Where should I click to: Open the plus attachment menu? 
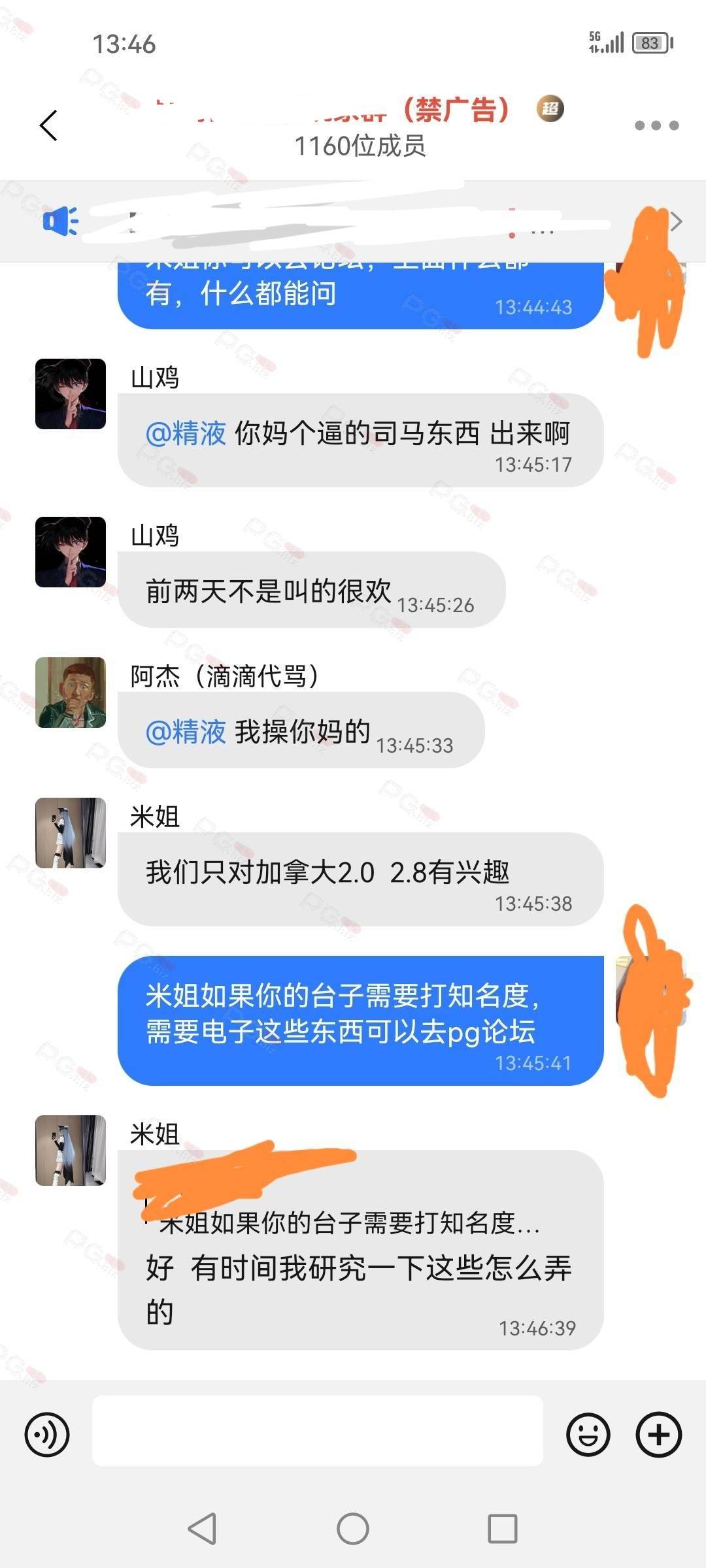[x=659, y=1435]
